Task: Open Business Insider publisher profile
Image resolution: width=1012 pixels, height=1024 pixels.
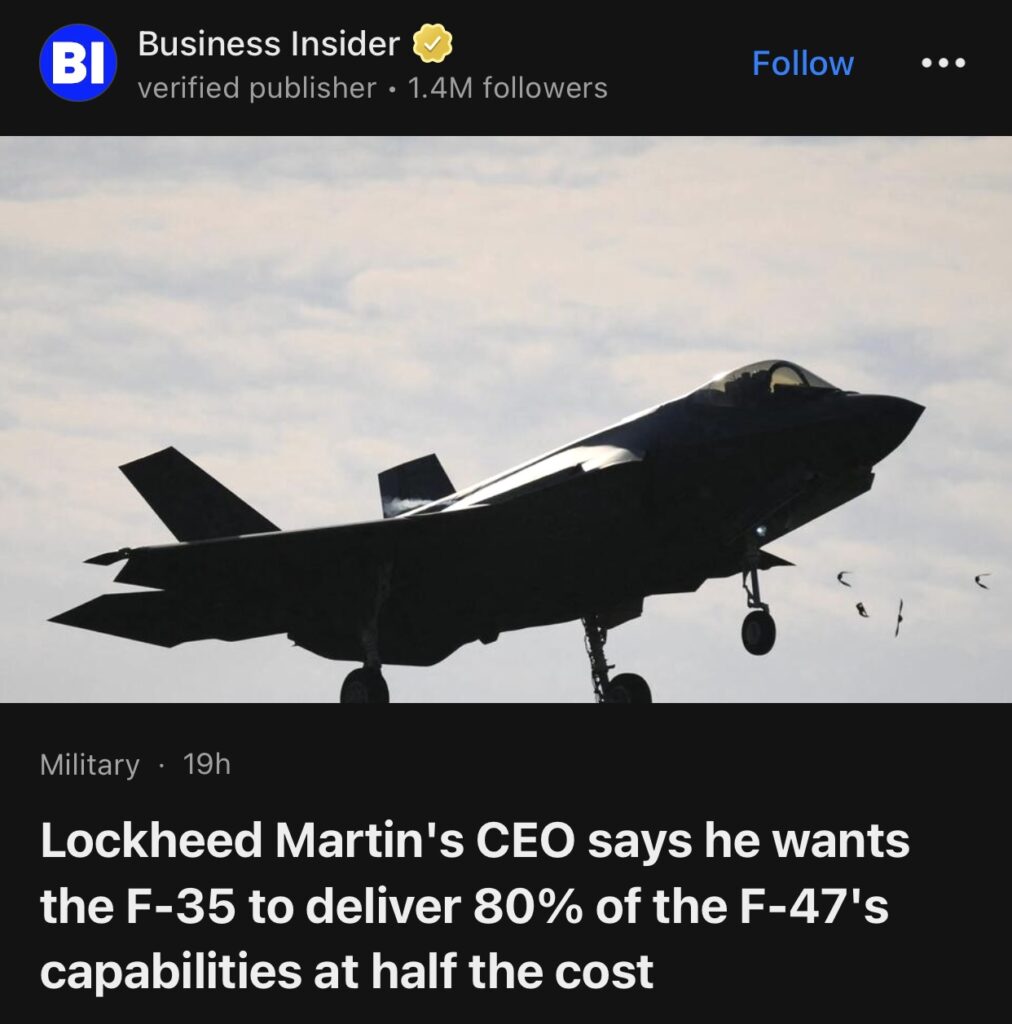Action: pos(268,45)
